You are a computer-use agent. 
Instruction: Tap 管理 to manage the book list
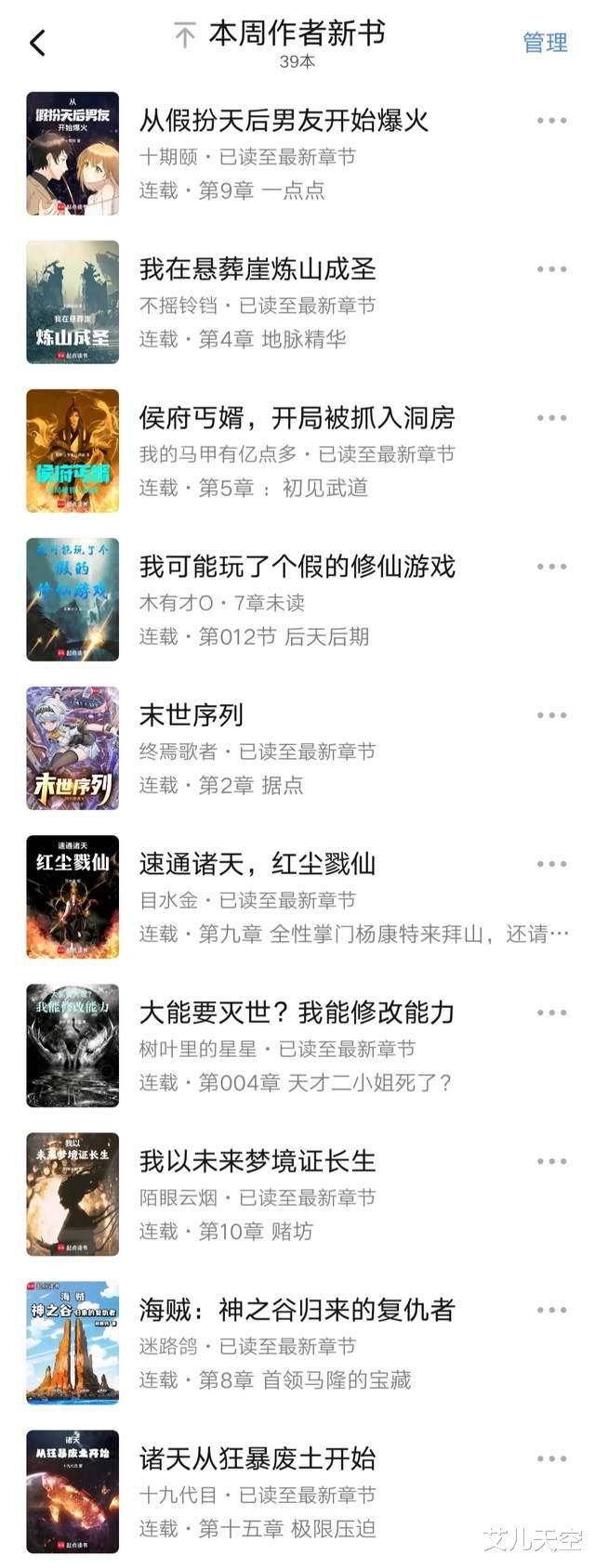[x=545, y=43]
